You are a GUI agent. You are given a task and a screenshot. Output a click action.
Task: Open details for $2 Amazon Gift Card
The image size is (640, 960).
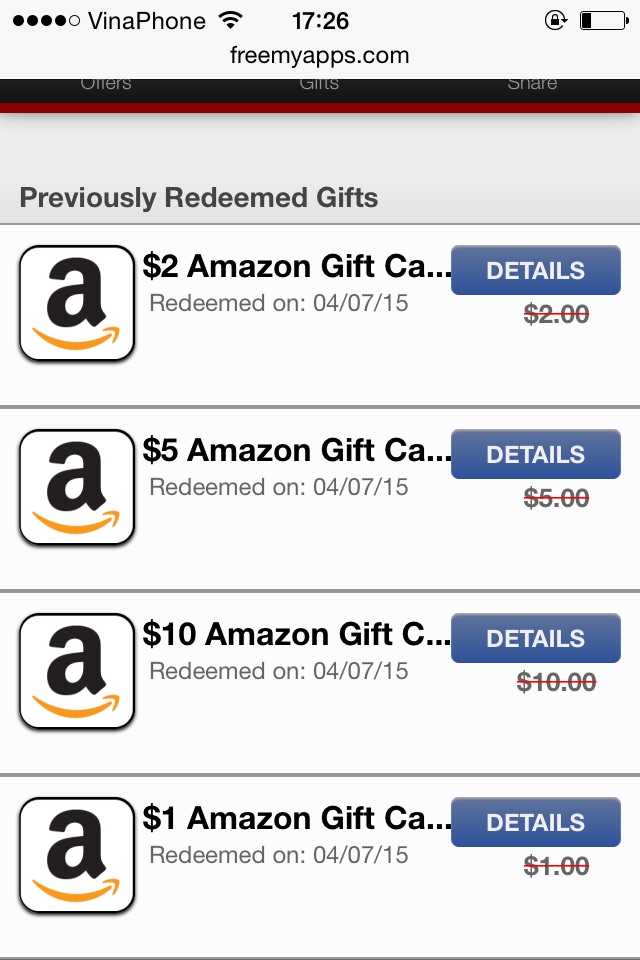[535, 270]
